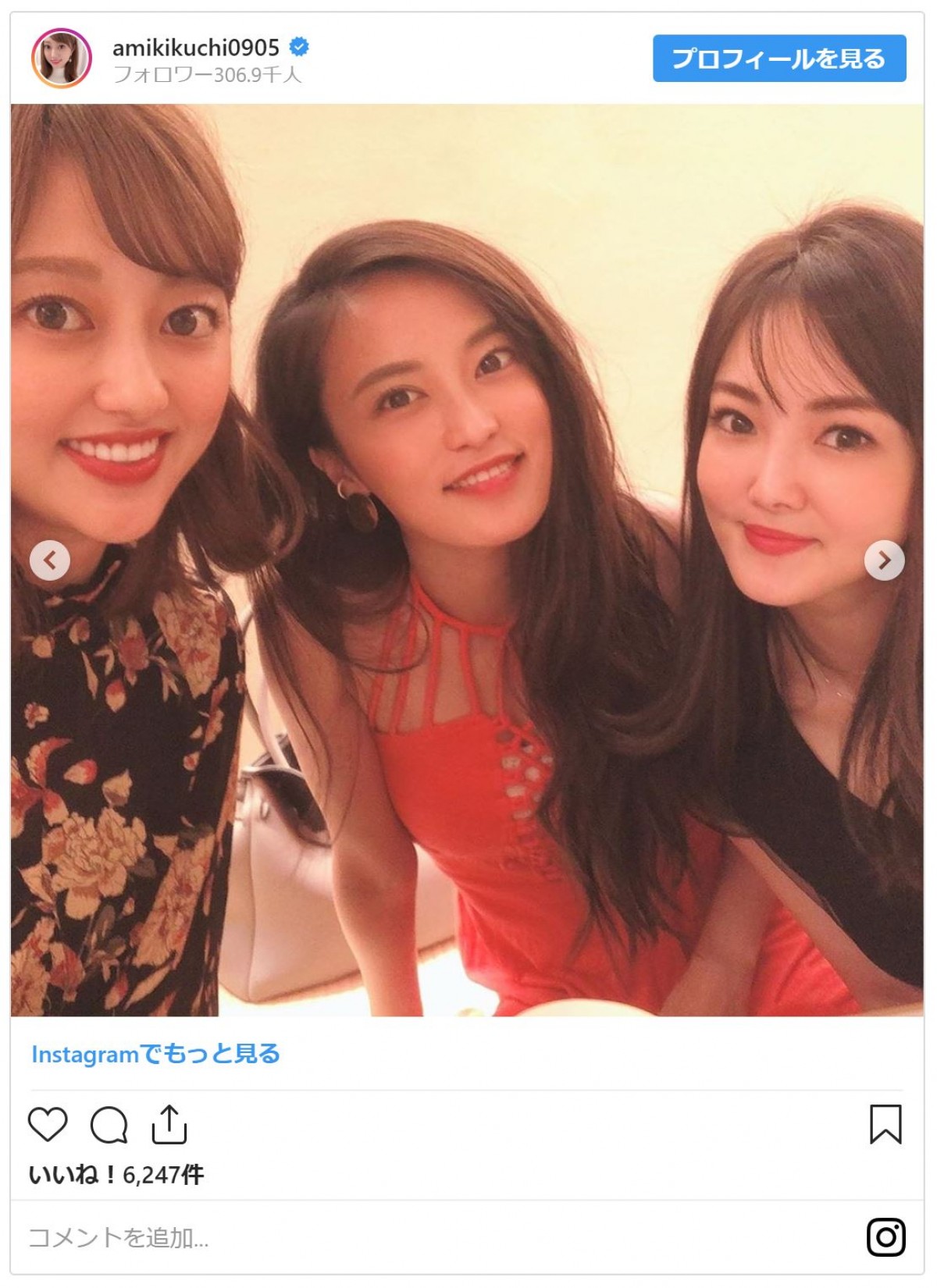Open the Instagramでもっと見る link

155,1054
